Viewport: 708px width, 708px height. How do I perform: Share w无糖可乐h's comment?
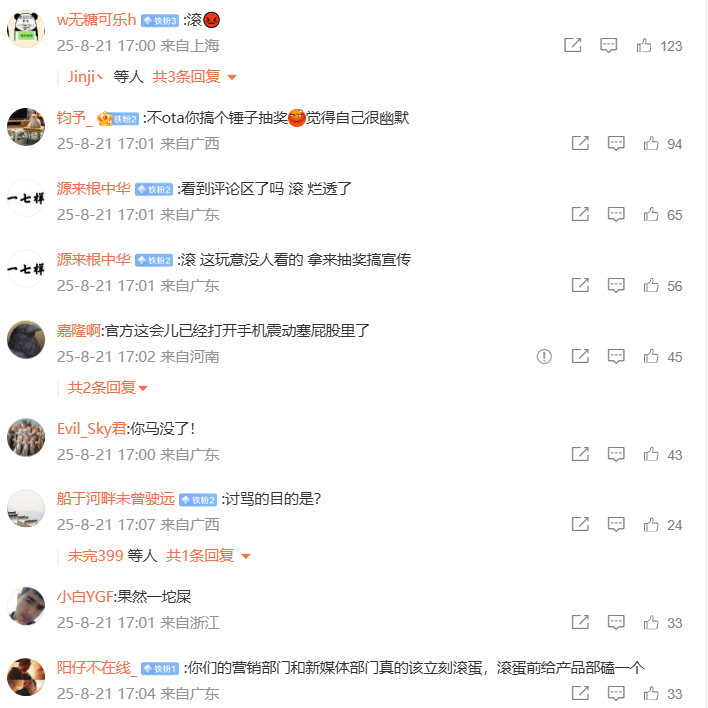coord(572,46)
